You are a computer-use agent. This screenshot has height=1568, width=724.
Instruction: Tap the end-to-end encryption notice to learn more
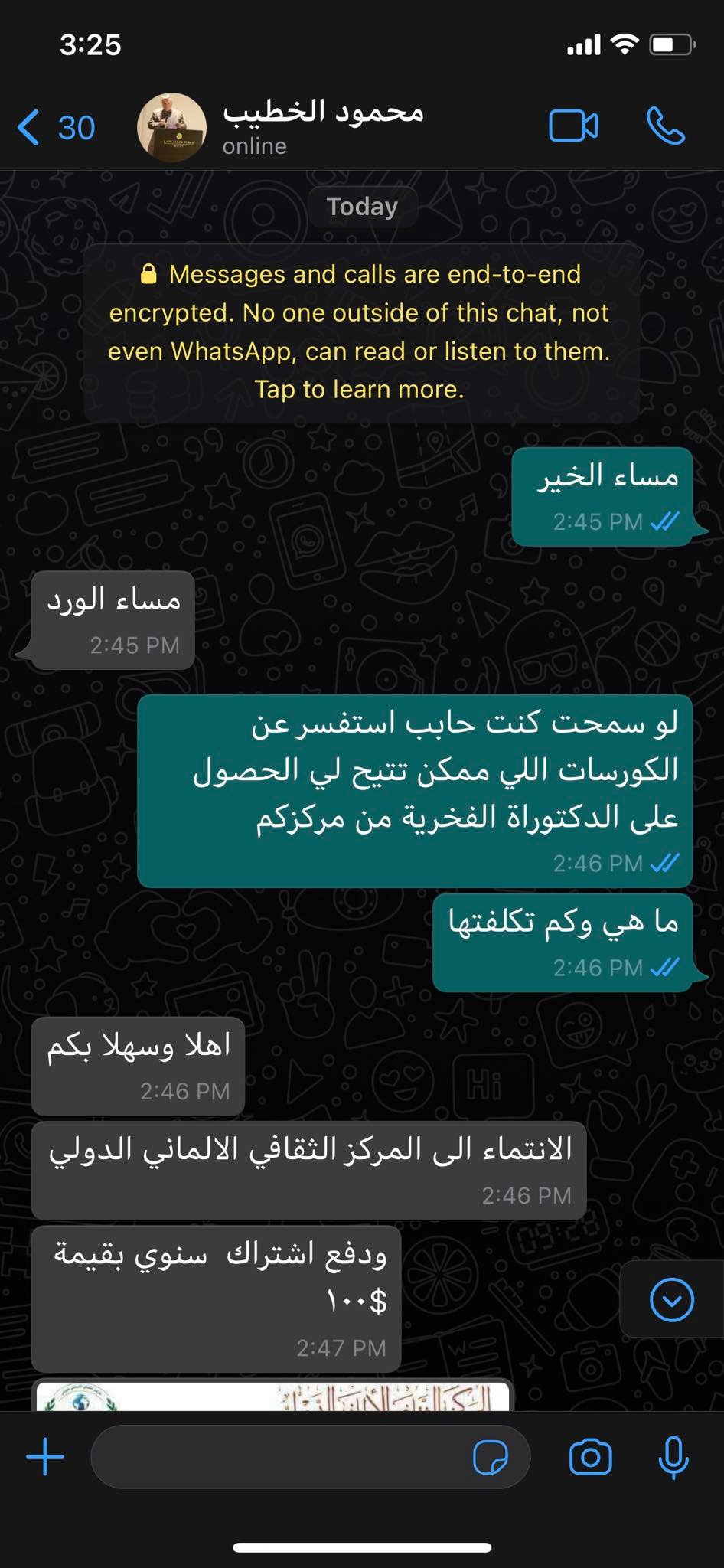coord(360,332)
